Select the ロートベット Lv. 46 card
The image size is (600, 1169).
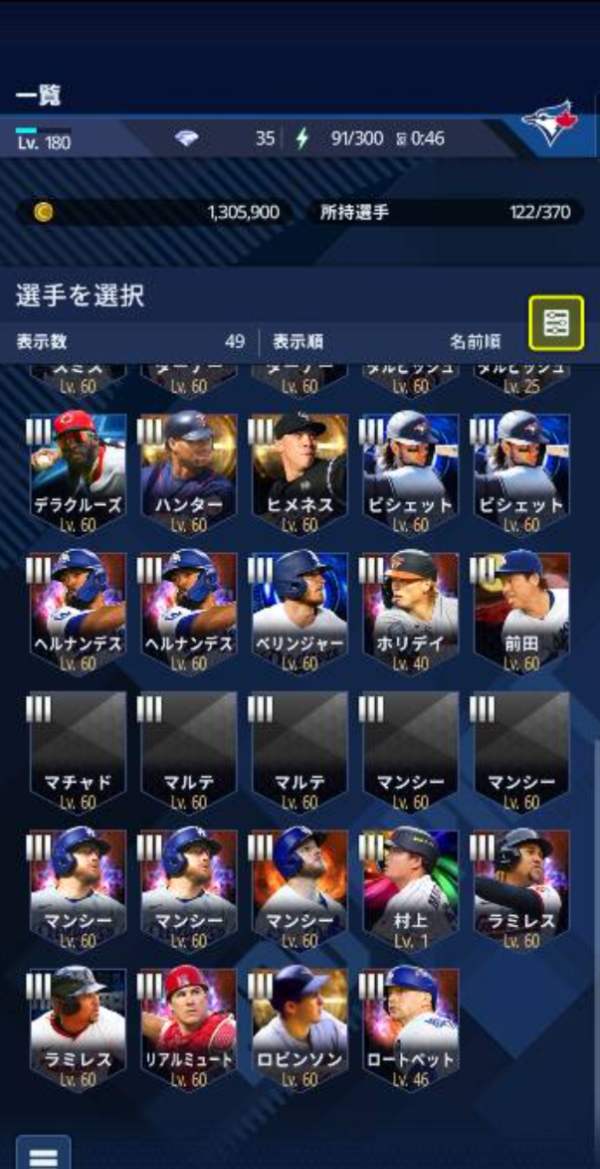(x=410, y=1028)
